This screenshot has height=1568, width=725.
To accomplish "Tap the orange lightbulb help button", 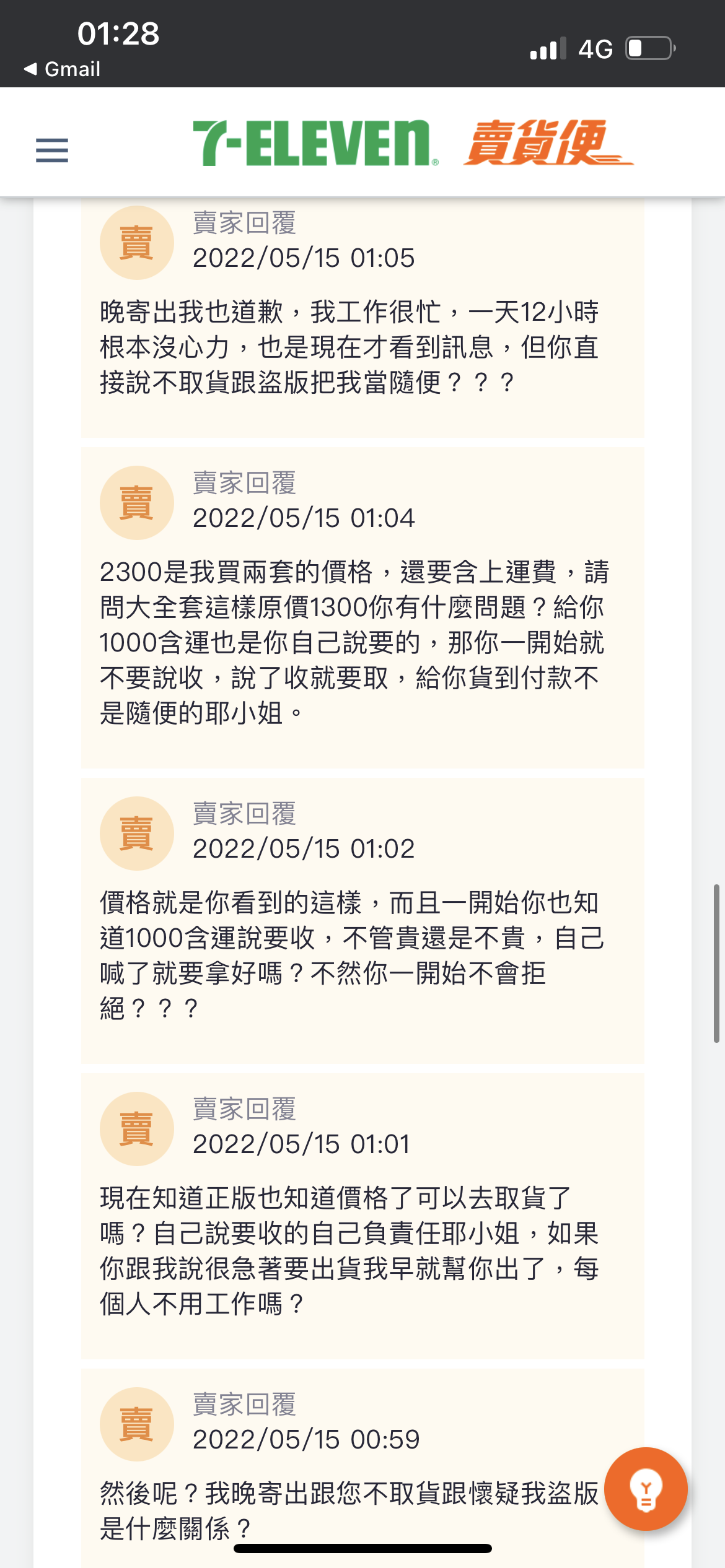I will (x=646, y=1489).
